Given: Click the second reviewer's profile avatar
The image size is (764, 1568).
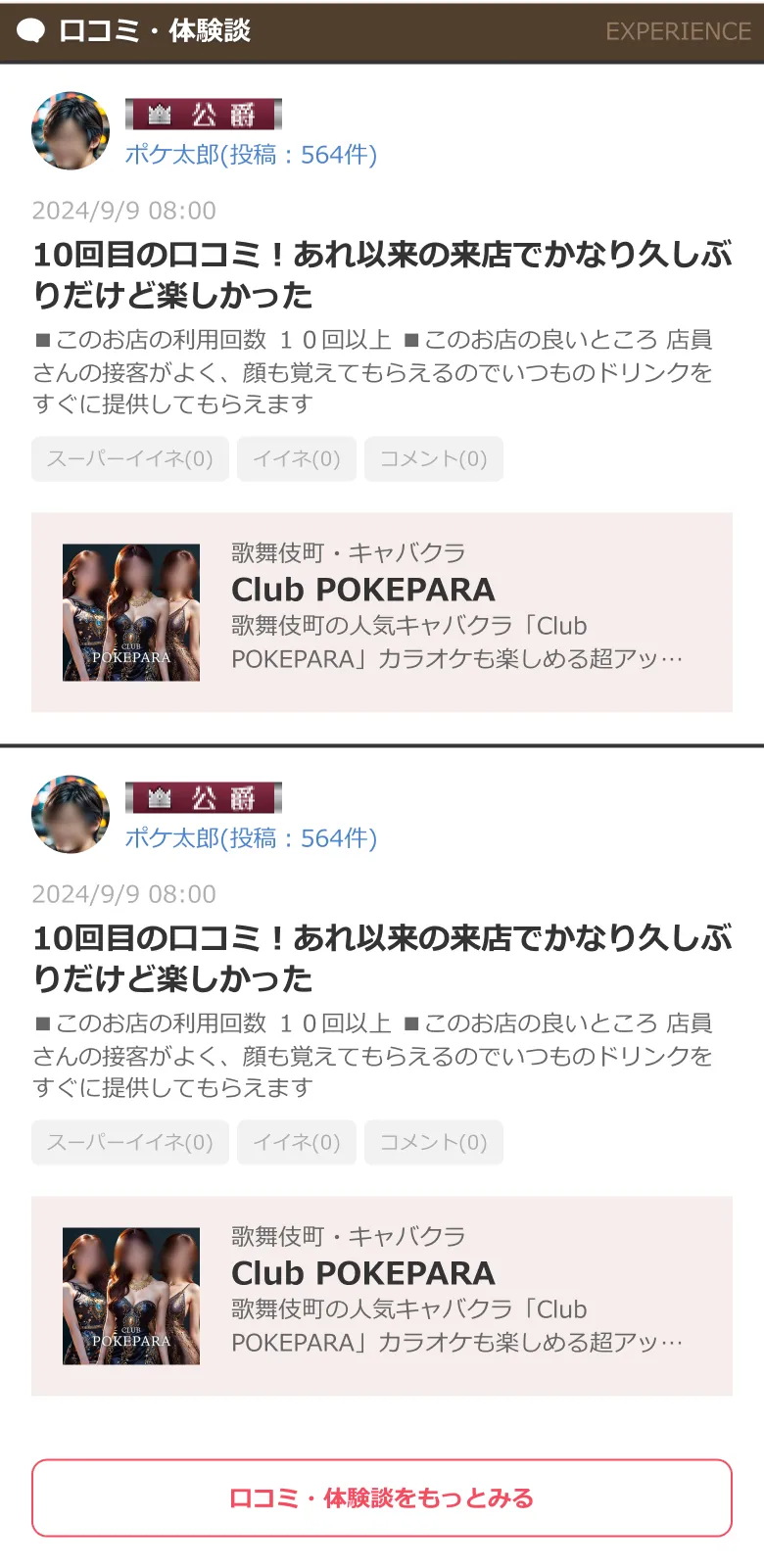Looking at the screenshot, I should (70, 814).
